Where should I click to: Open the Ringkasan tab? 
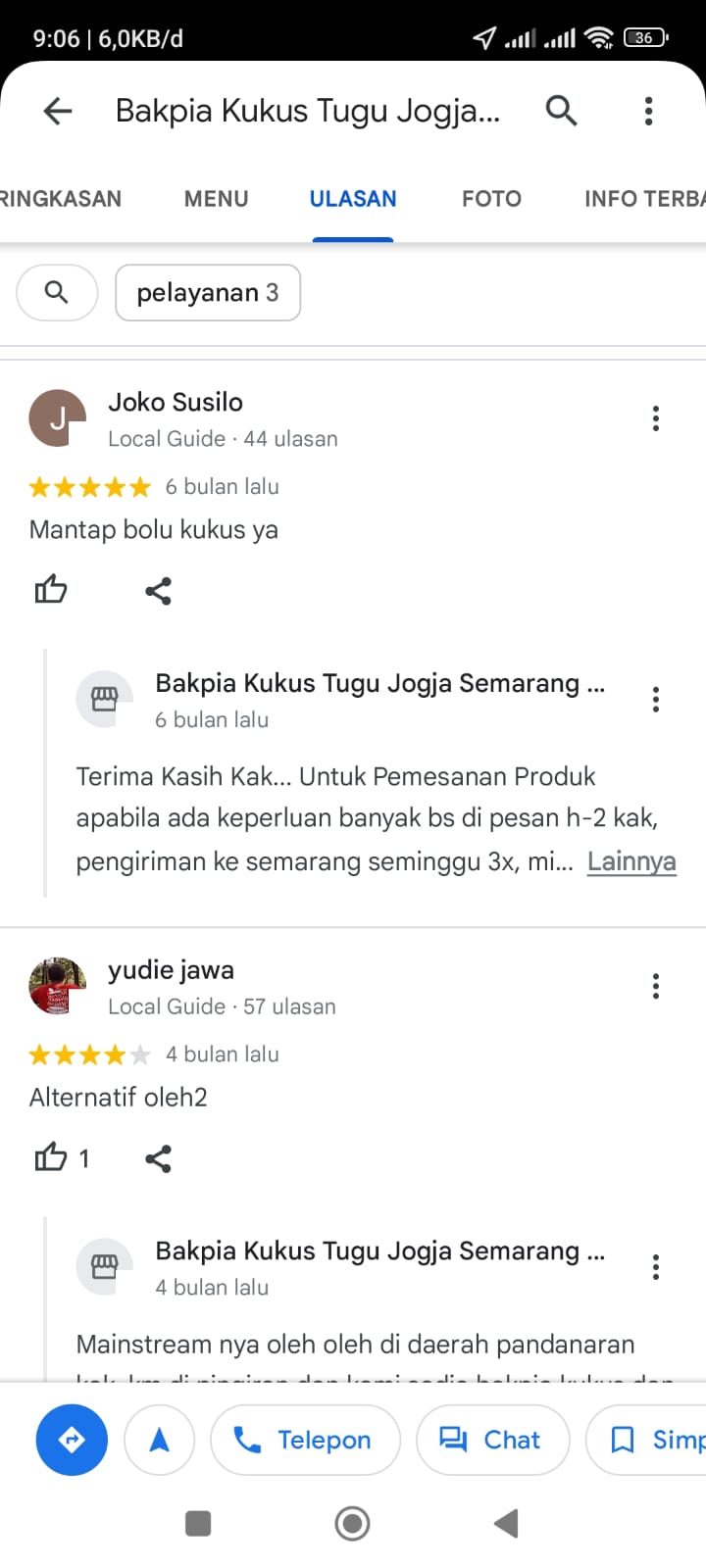click(x=61, y=199)
